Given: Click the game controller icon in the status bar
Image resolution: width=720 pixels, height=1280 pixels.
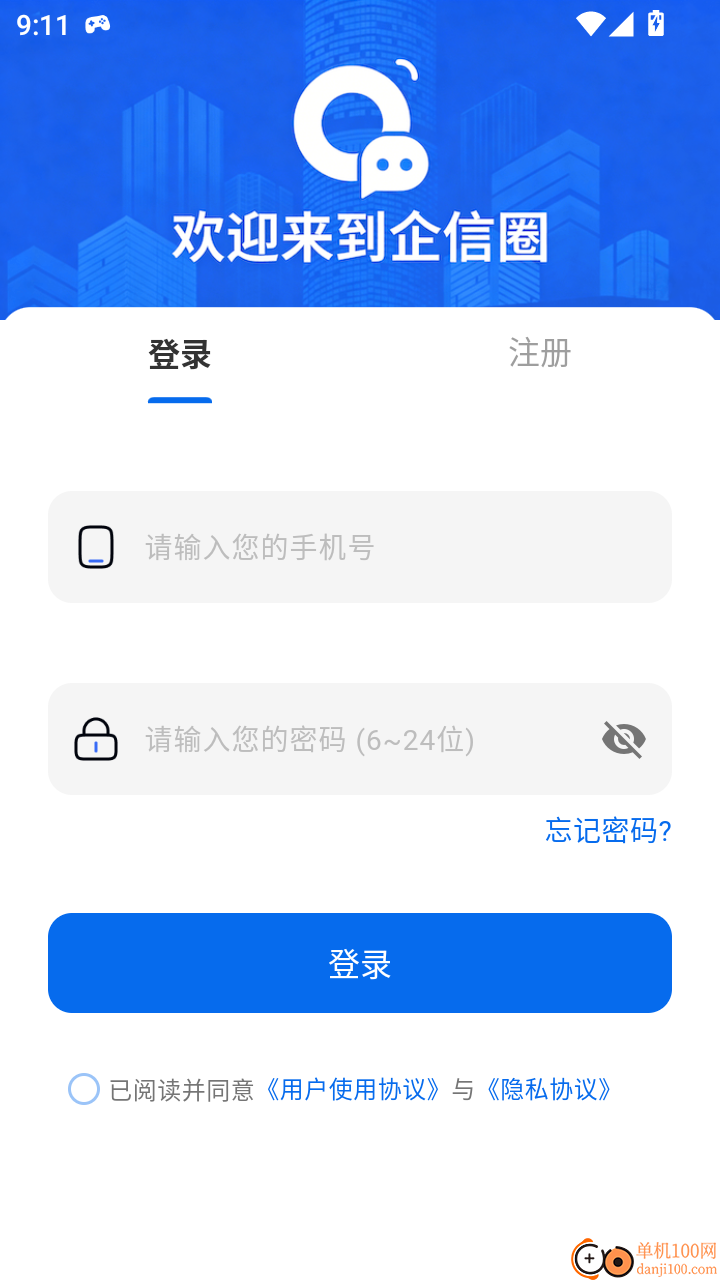Looking at the screenshot, I should pyautogui.click(x=98, y=24).
